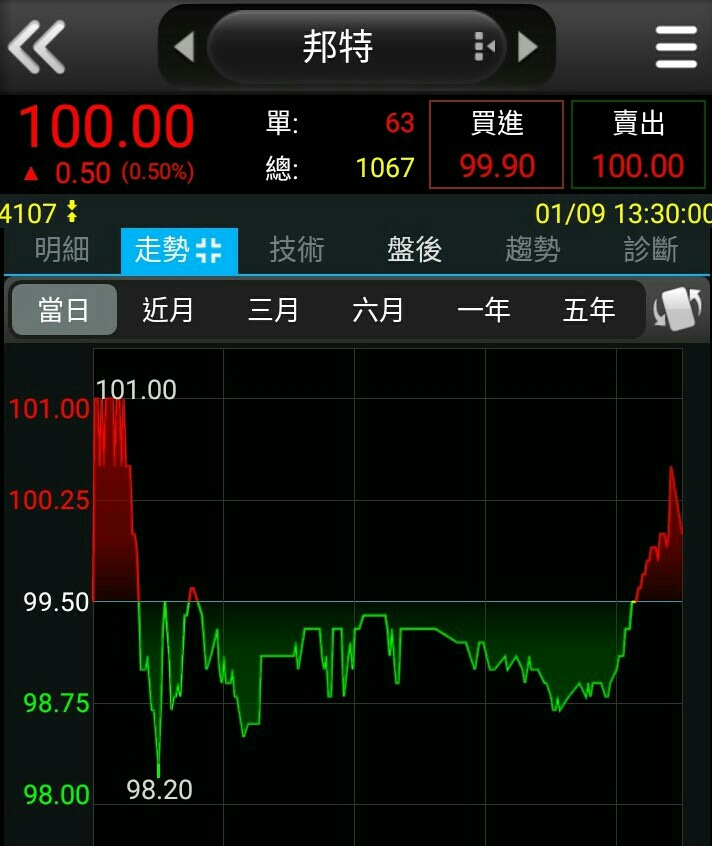
Task: Switch to the 明細 tab
Action: (x=62, y=250)
